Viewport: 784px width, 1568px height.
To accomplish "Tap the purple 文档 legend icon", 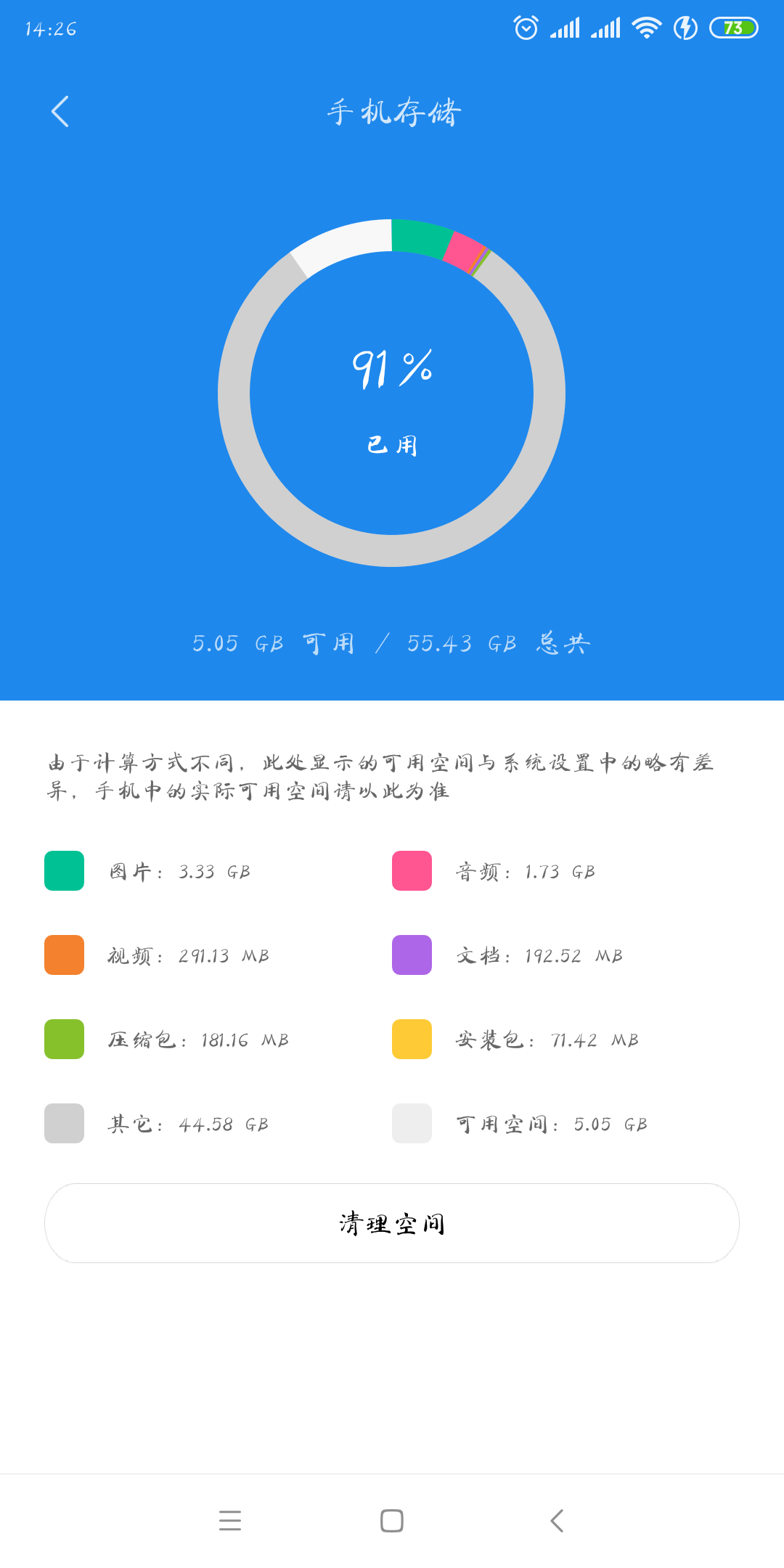I will point(411,955).
